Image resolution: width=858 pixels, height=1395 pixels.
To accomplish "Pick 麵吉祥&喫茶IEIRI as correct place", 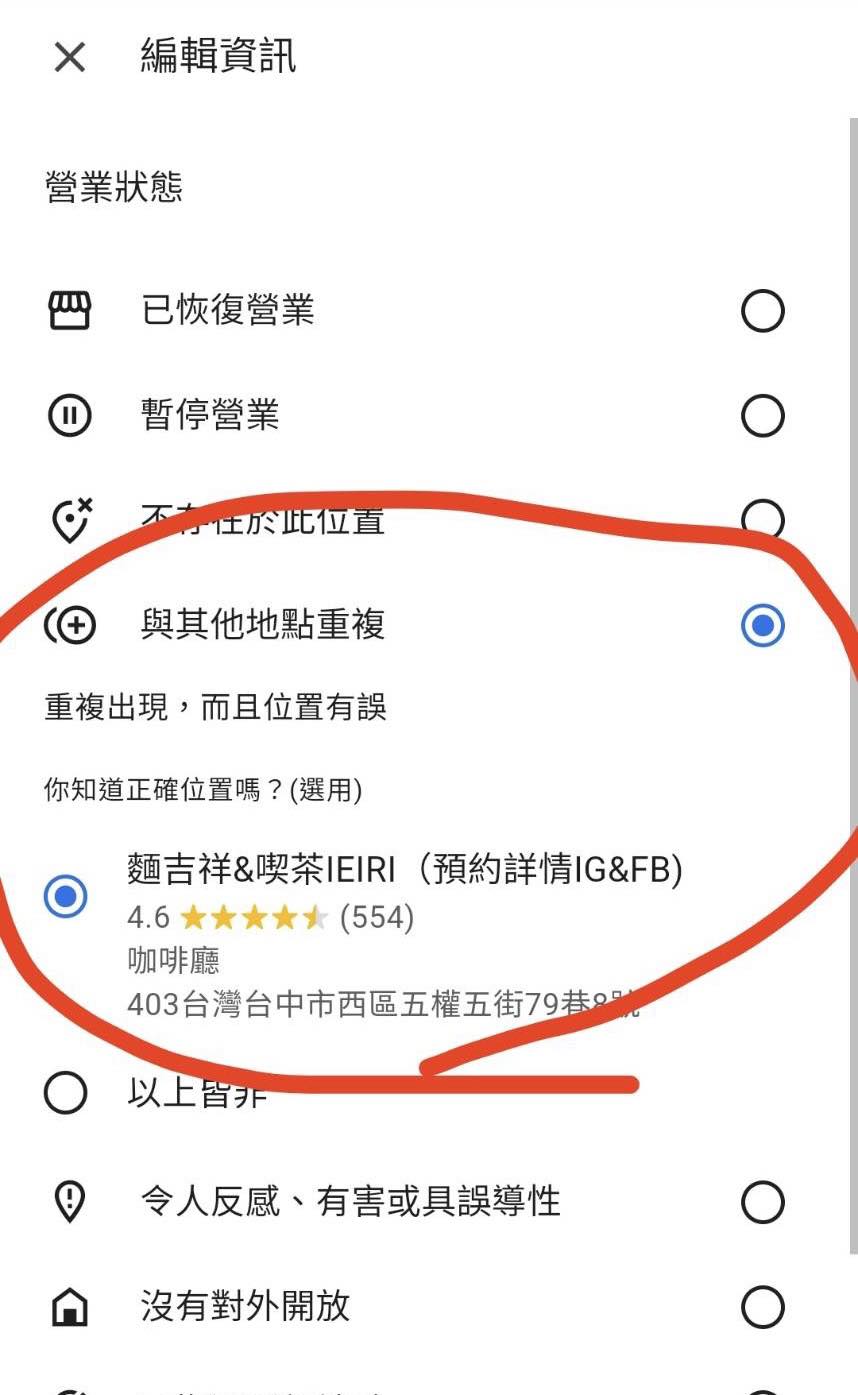I will (66, 896).
